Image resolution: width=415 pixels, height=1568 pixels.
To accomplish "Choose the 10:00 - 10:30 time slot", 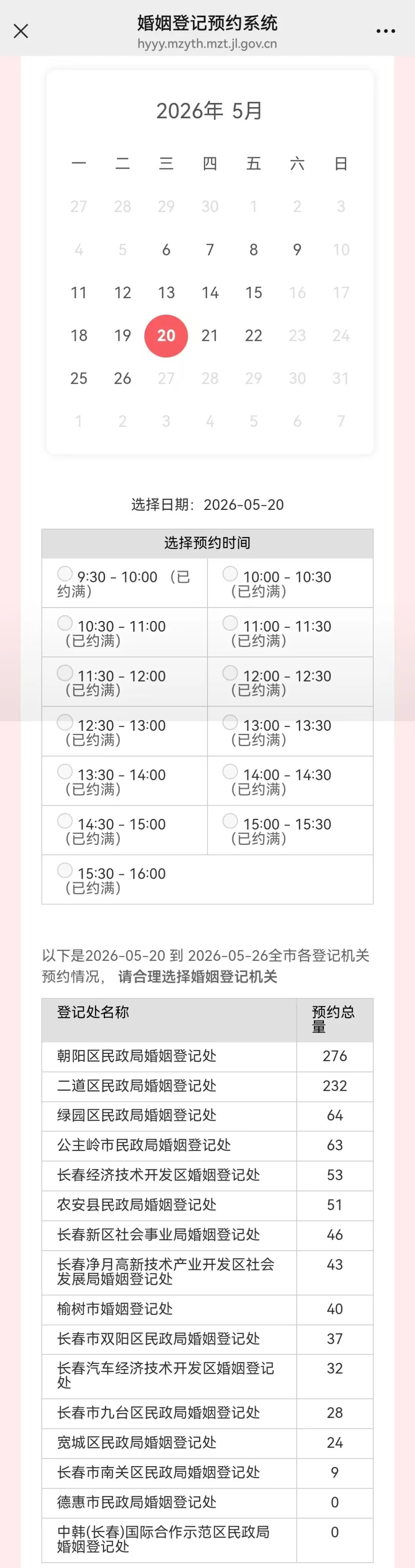I will point(230,573).
